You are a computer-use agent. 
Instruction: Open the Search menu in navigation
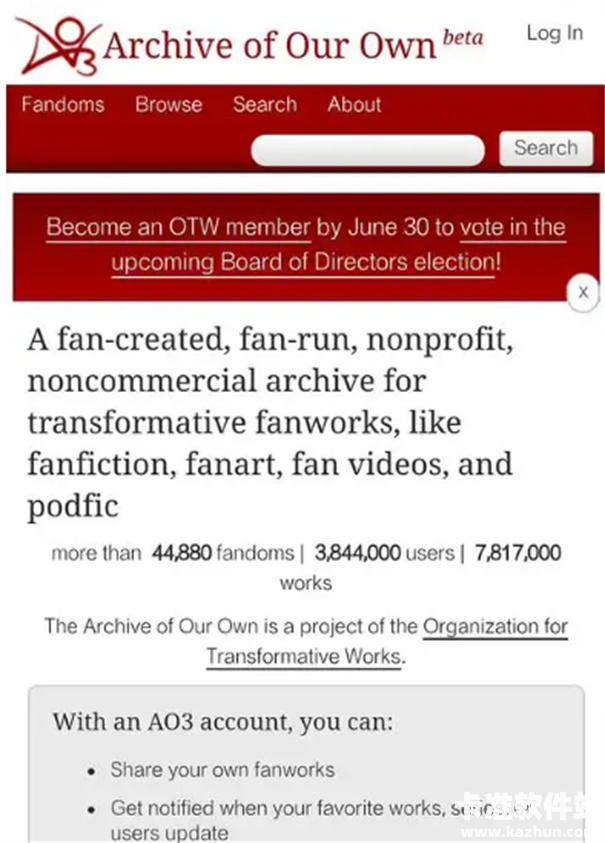point(264,104)
